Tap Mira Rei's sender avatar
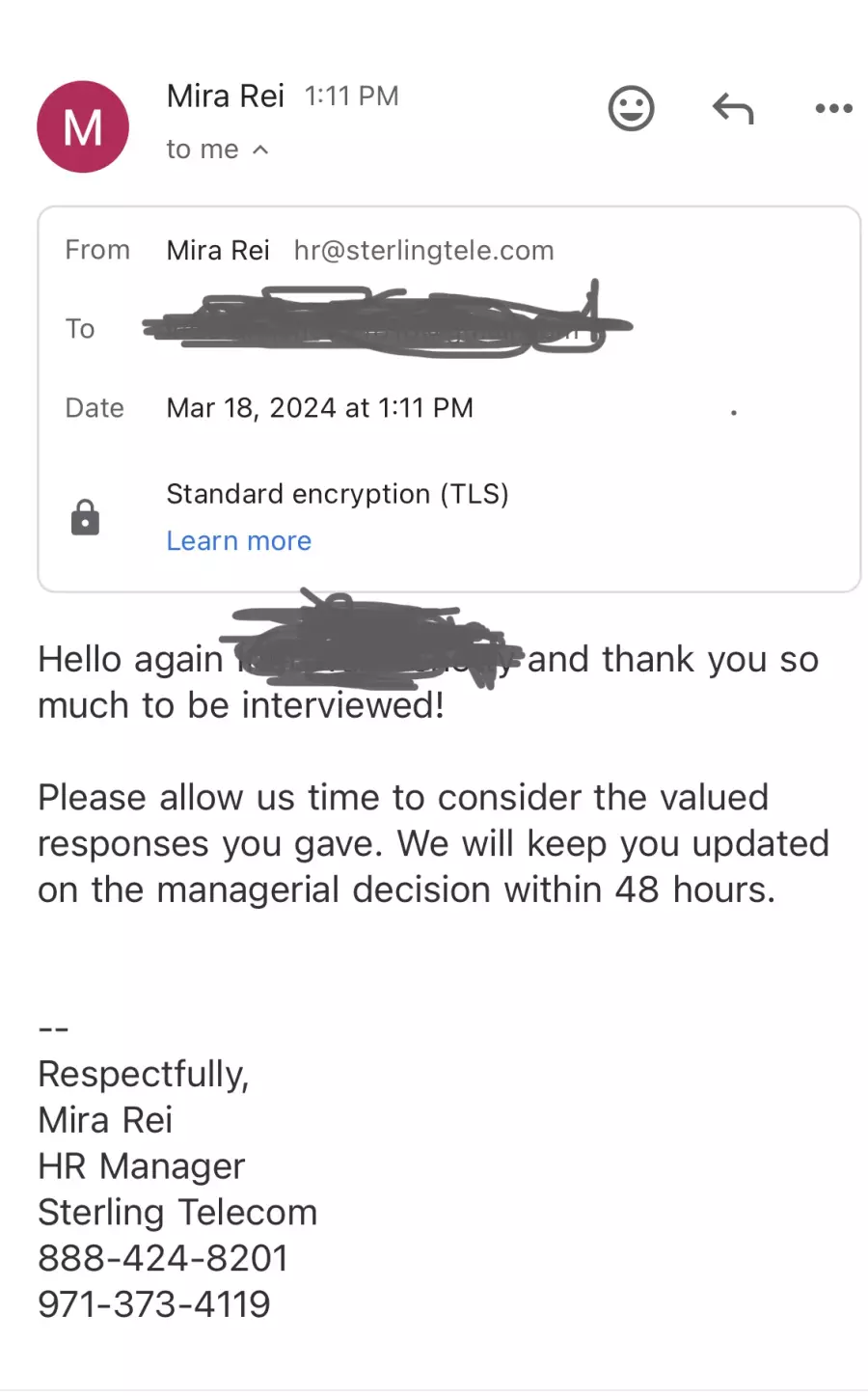Viewport: 868px width, 1396px height. click(83, 126)
